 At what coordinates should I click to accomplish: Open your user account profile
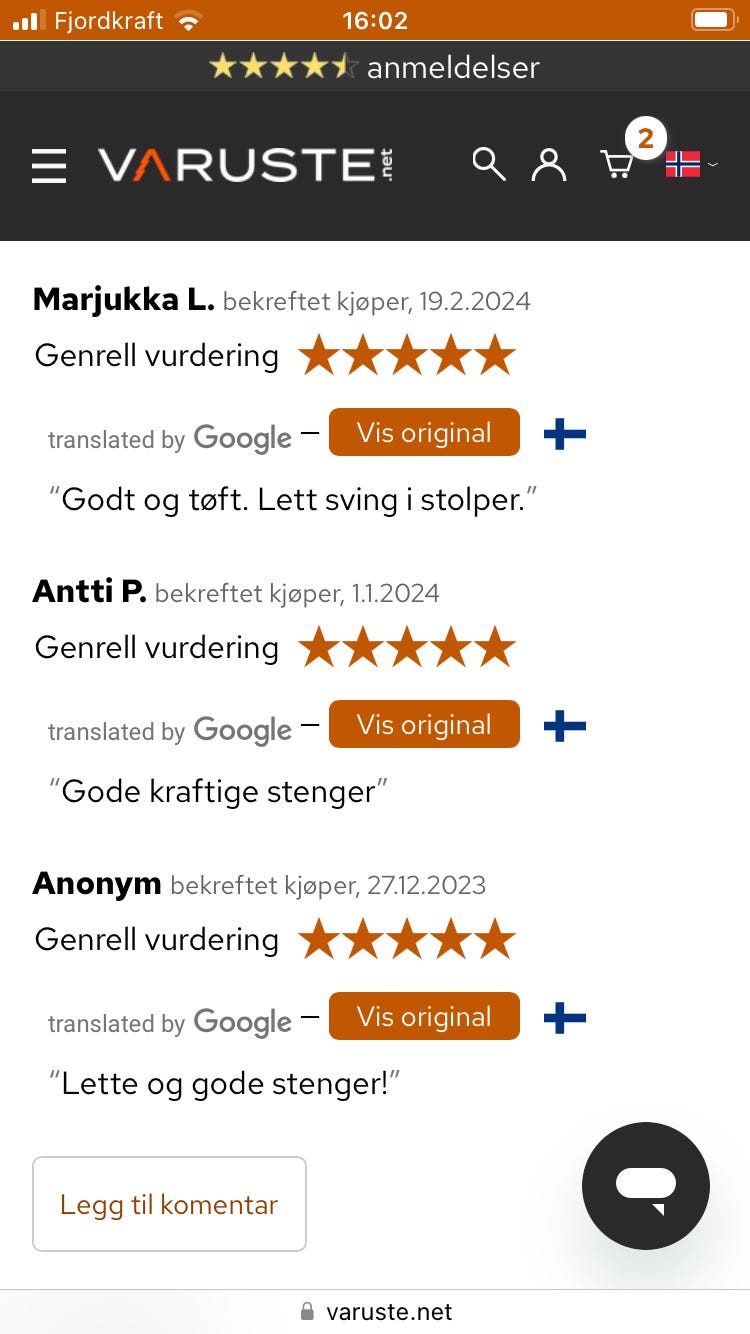click(549, 165)
